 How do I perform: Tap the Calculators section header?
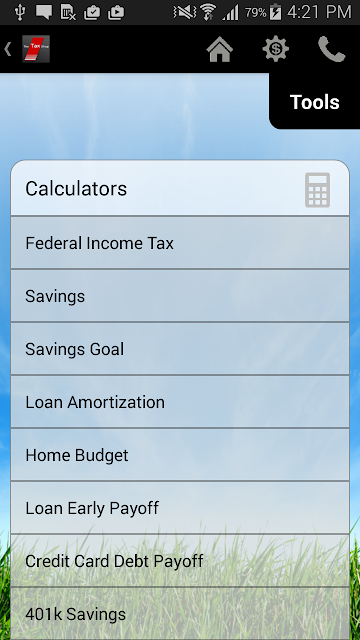point(180,188)
